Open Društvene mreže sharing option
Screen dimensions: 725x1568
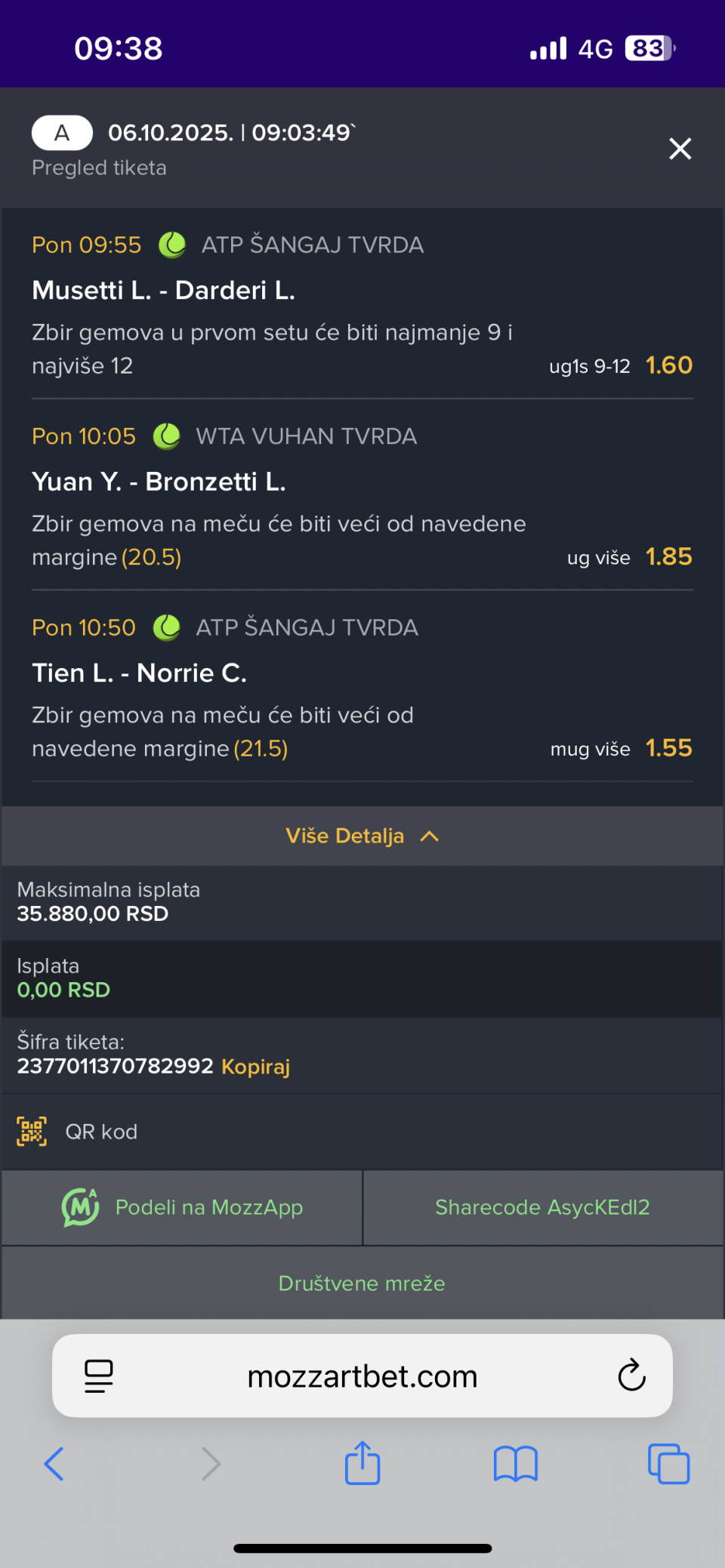(x=362, y=1283)
